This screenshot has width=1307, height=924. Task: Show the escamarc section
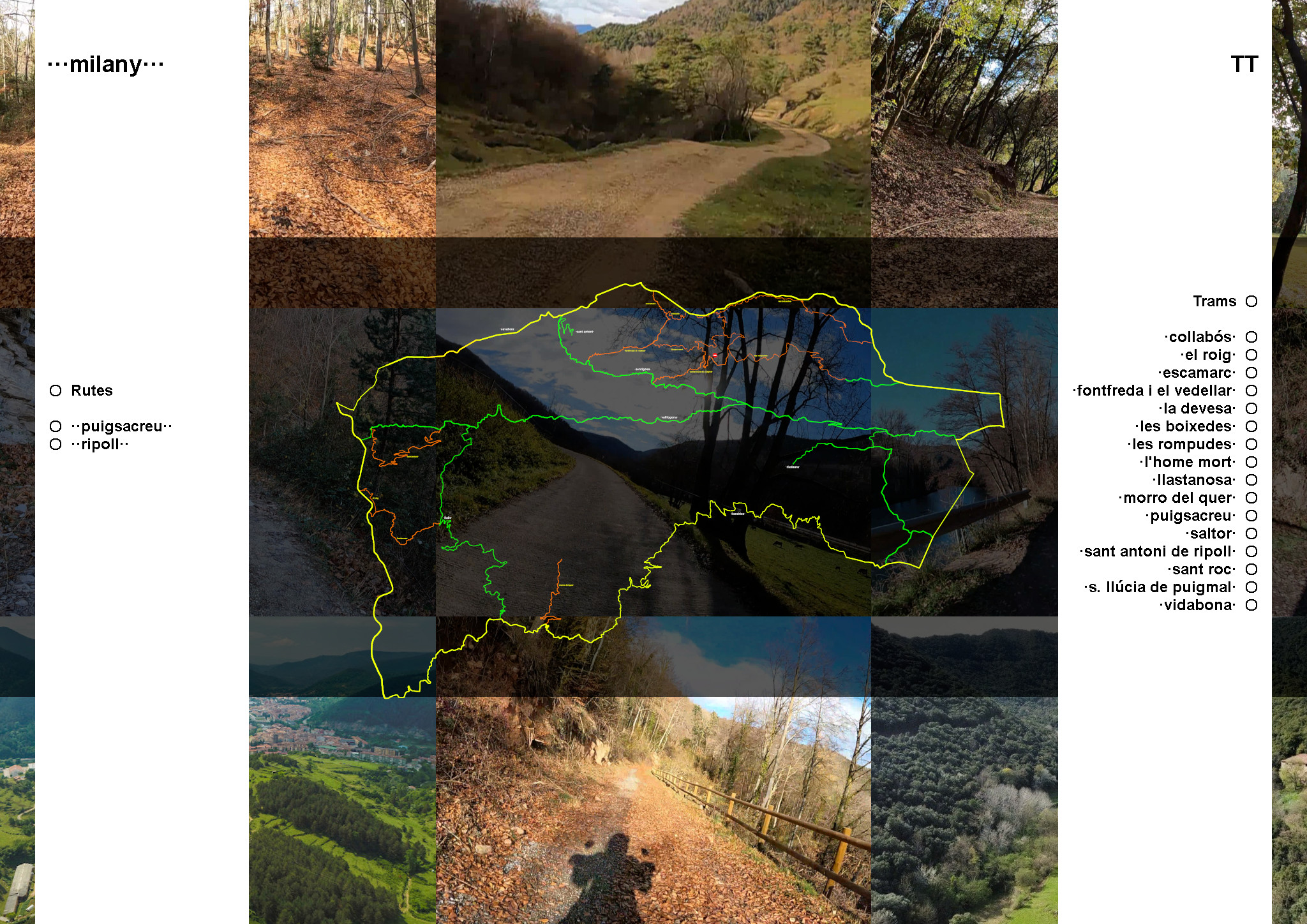click(x=1251, y=373)
